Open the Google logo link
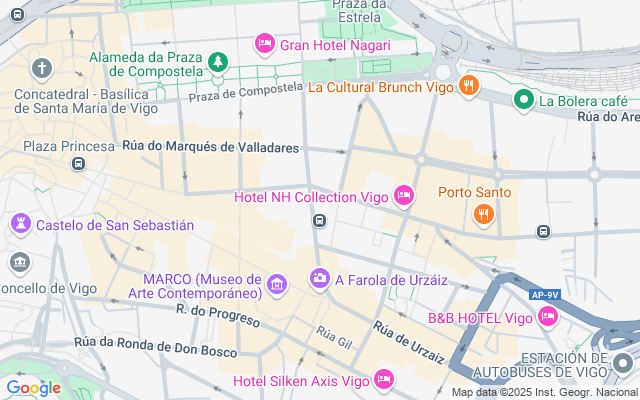Screen dimensions: 640x400 [34, 388]
